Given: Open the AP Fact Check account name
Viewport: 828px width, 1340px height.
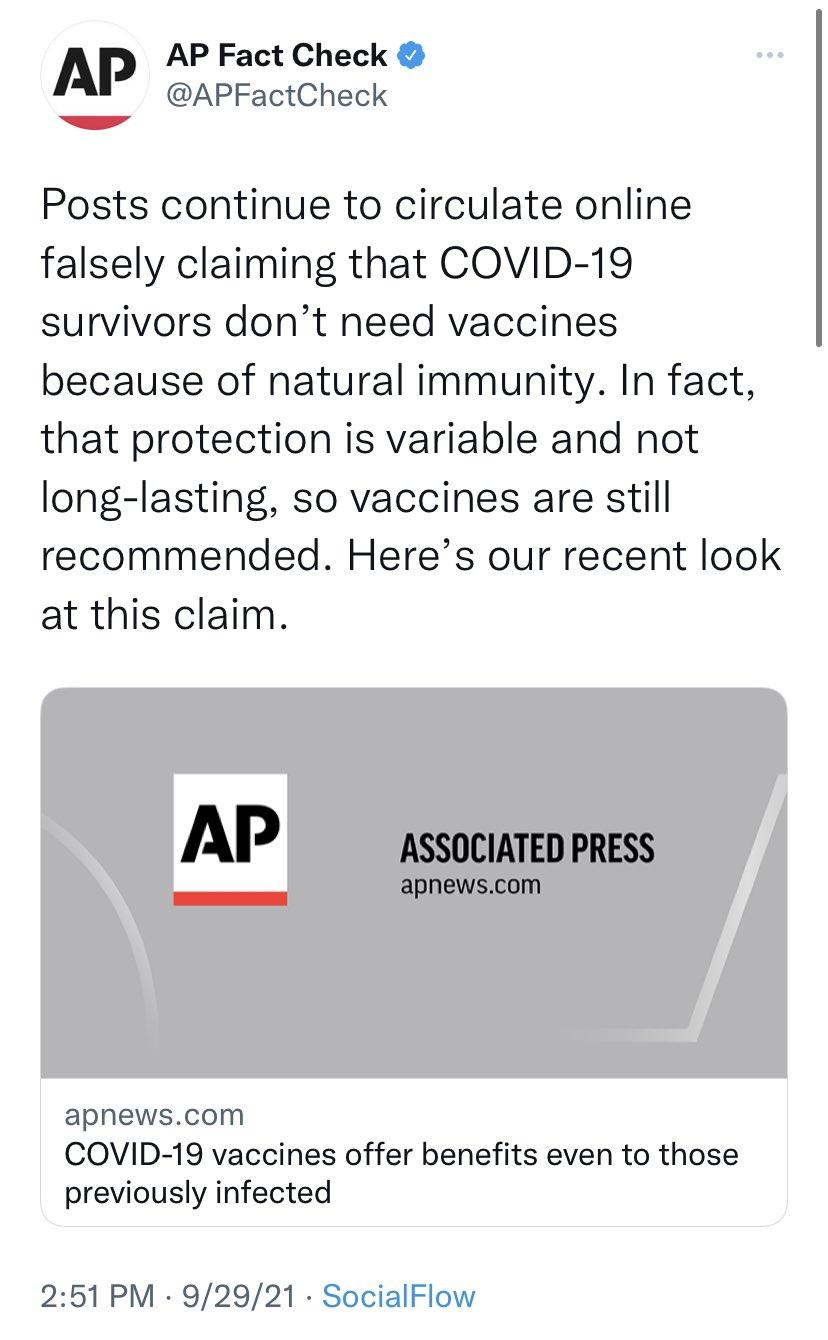Looking at the screenshot, I should [277, 56].
